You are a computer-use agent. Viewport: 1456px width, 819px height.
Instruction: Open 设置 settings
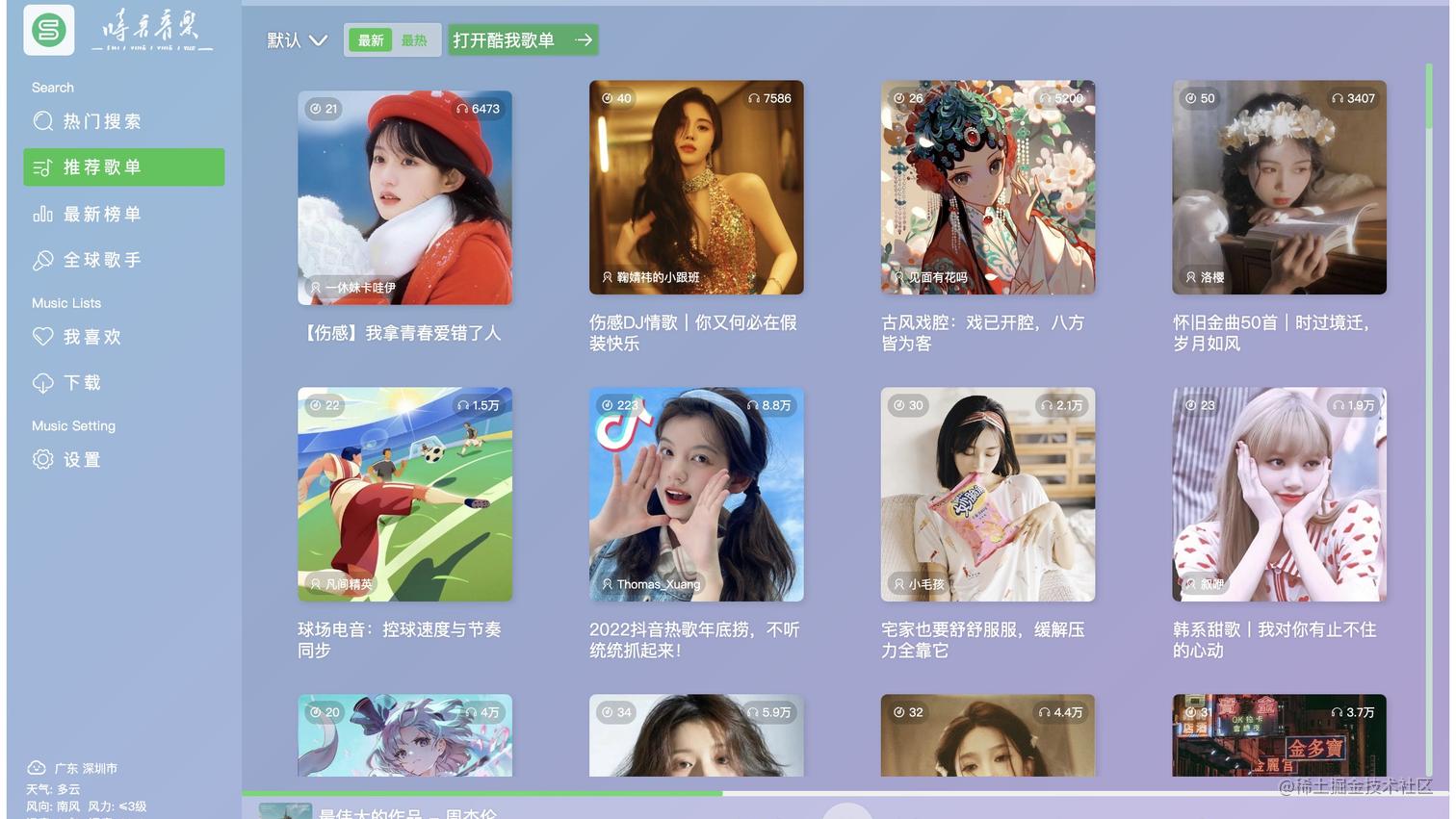[x=81, y=460]
